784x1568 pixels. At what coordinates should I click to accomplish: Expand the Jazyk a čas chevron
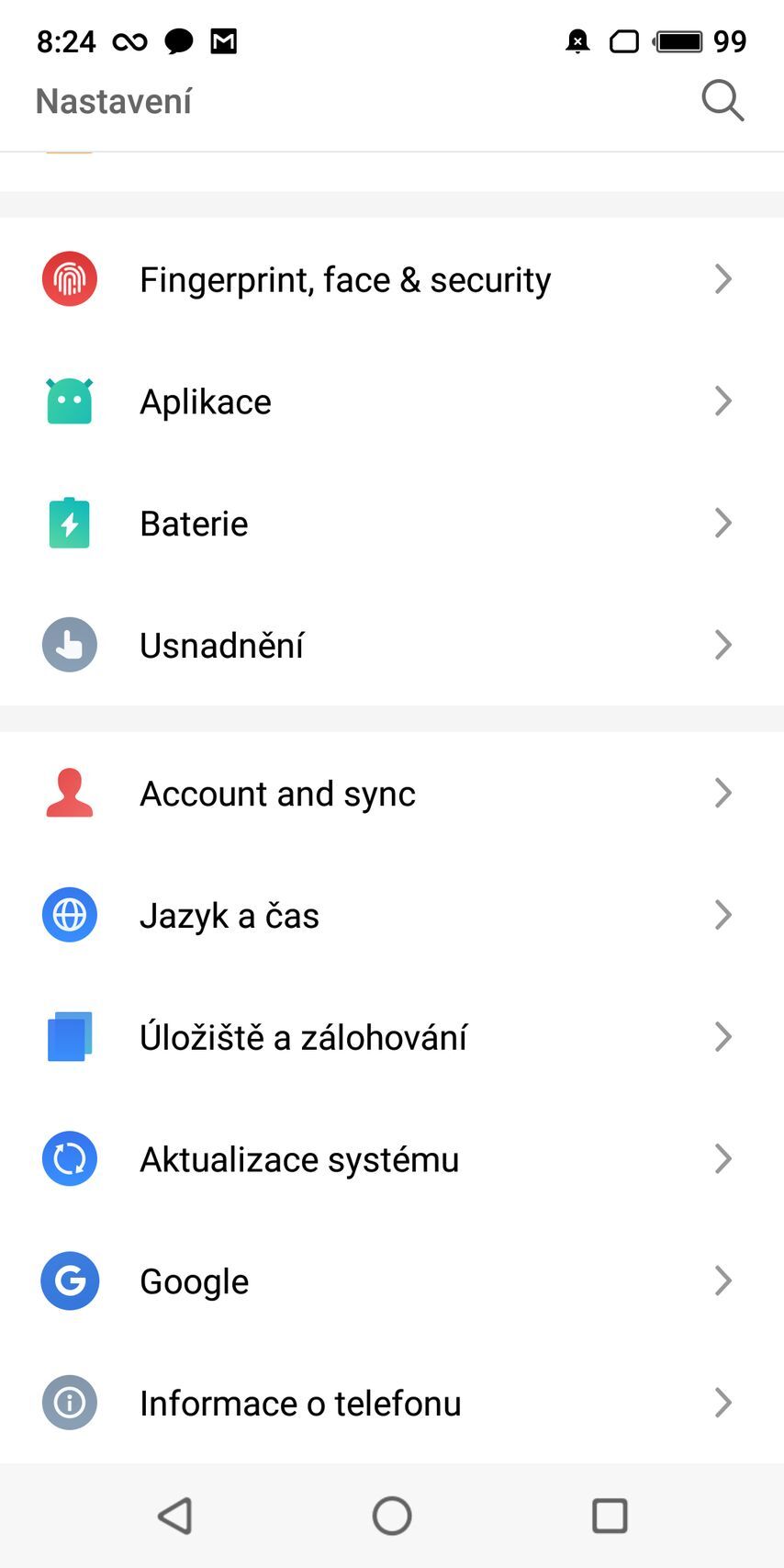pyautogui.click(x=722, y=915)
